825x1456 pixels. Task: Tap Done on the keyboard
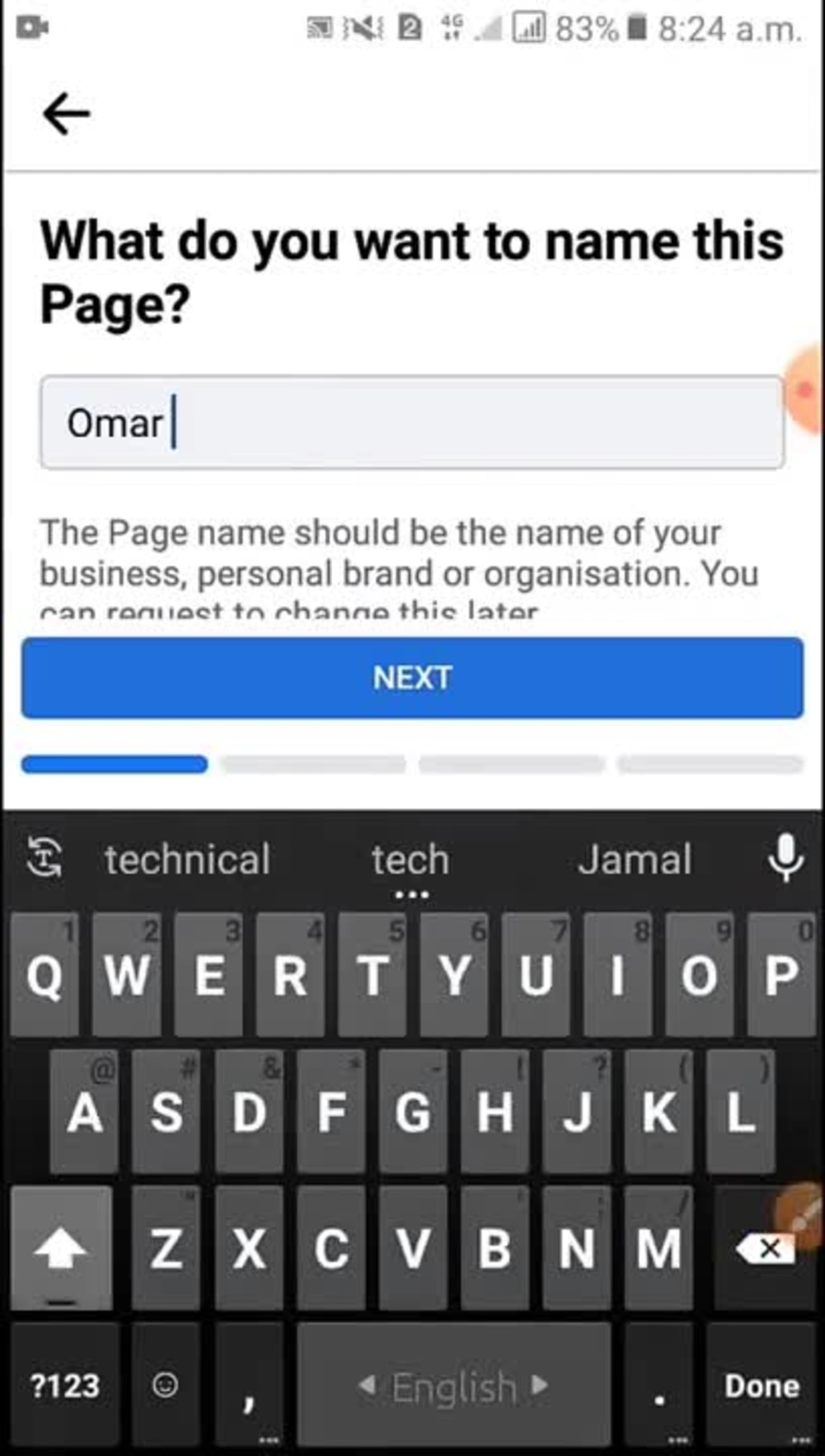pos(761,1385)
